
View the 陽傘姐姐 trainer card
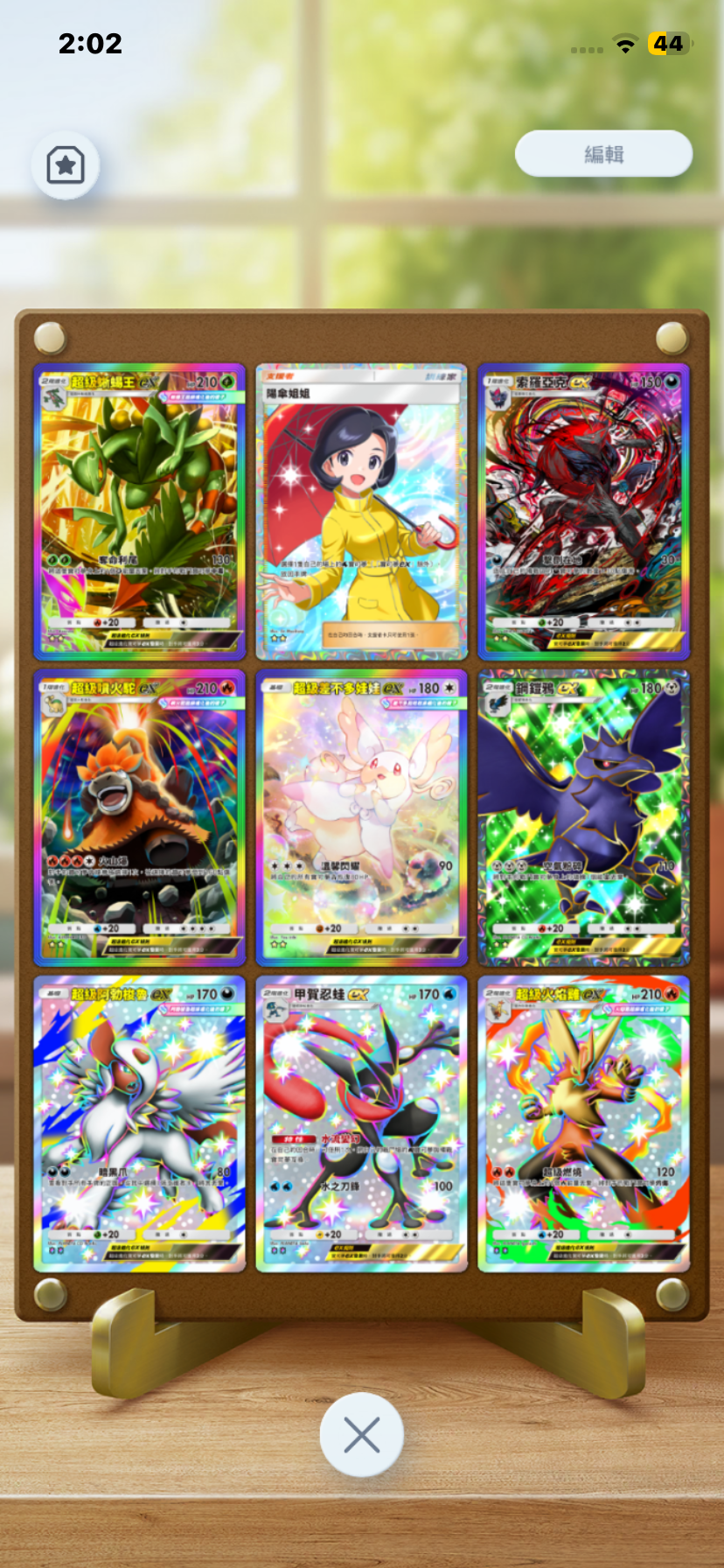coord(361,512)
